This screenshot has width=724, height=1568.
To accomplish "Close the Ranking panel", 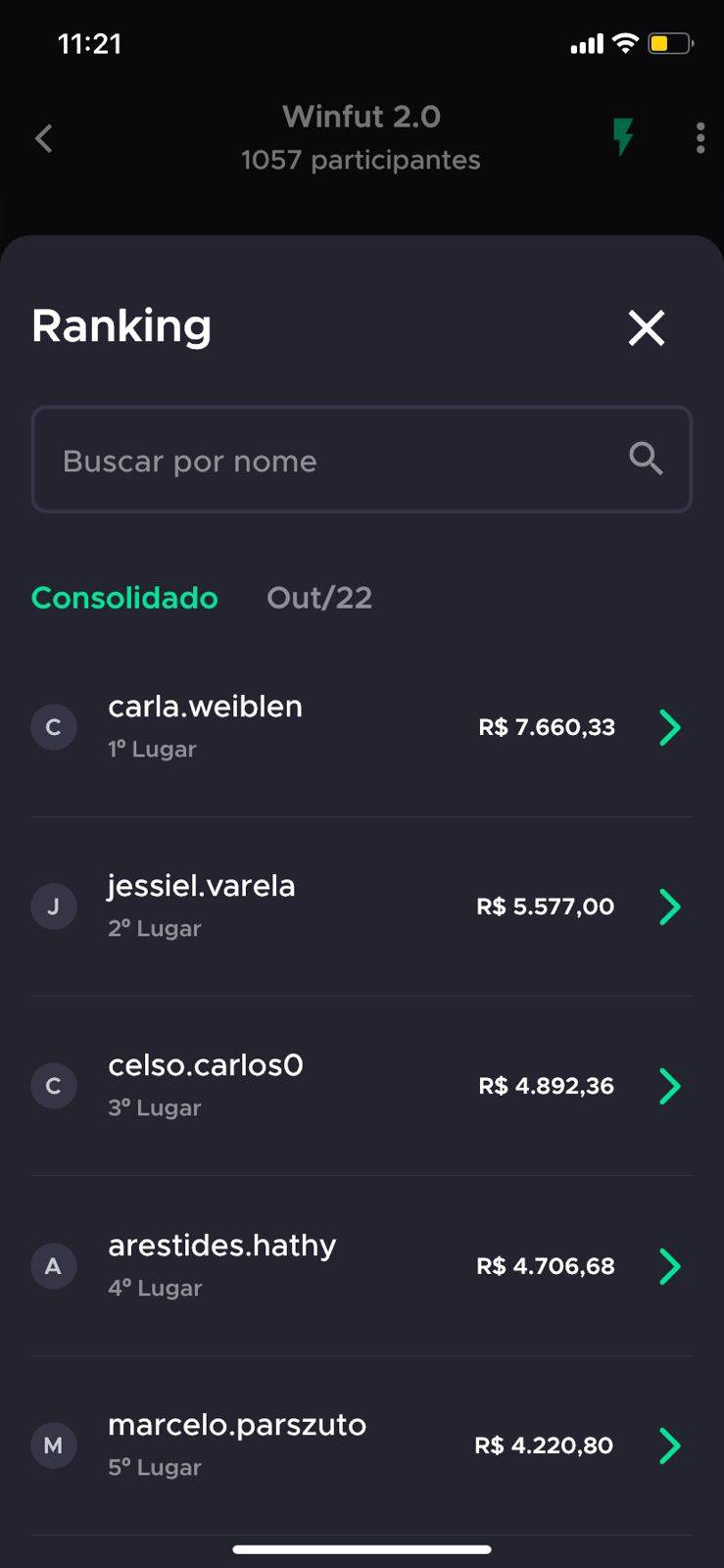I will pyautogui.click(x=647, y=328).
